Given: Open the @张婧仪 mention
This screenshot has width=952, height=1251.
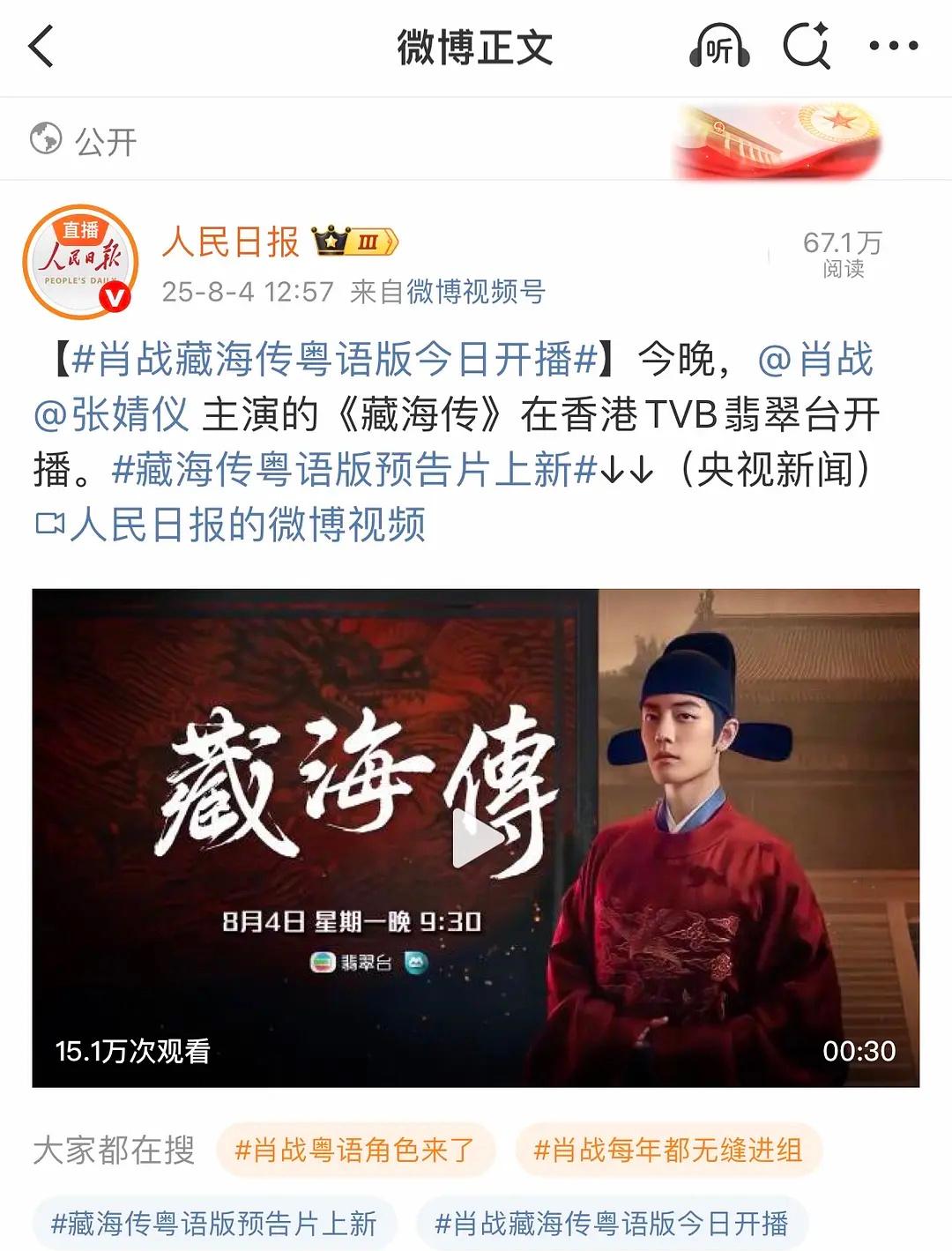Looking at the screenshot, I should point(112,413).
